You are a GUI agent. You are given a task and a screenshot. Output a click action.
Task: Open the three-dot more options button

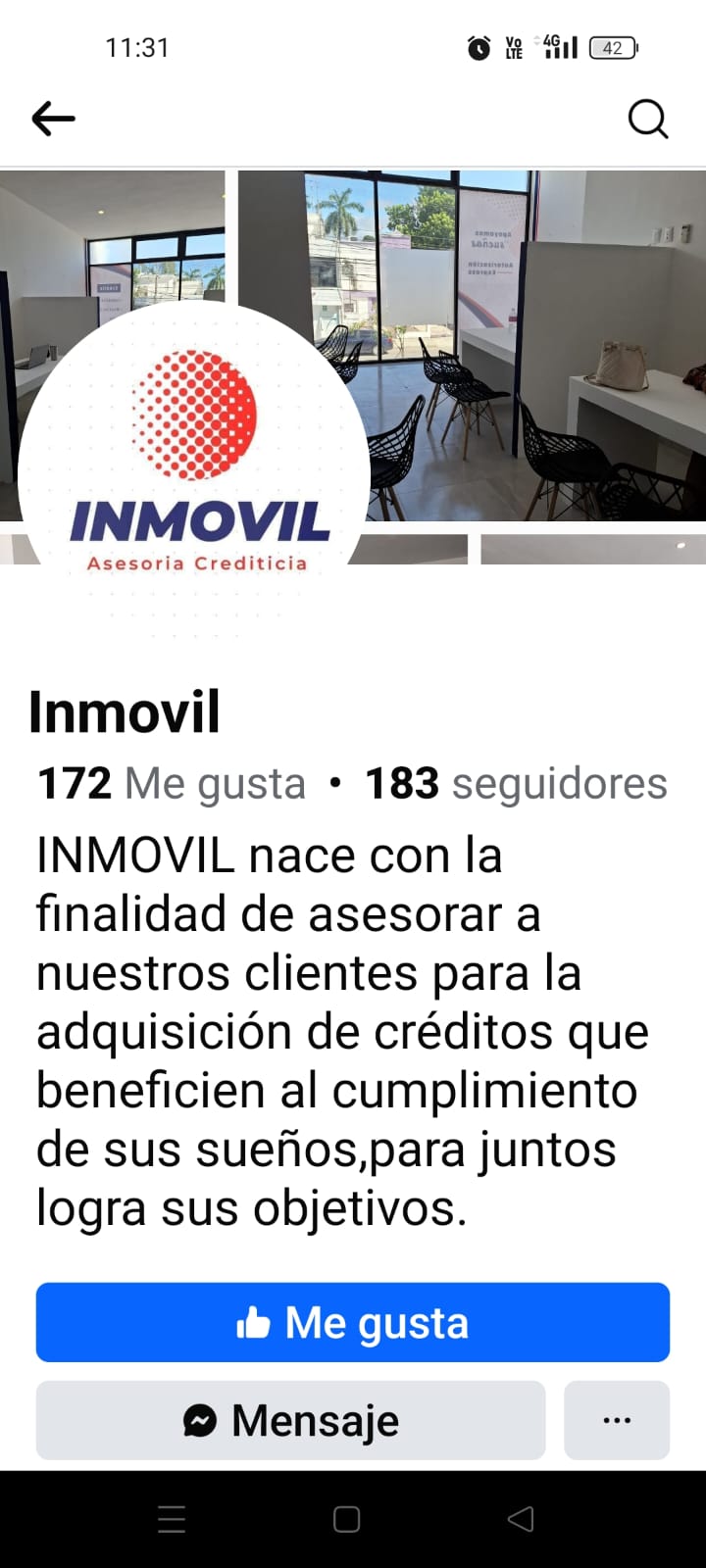coord(617,1420)
